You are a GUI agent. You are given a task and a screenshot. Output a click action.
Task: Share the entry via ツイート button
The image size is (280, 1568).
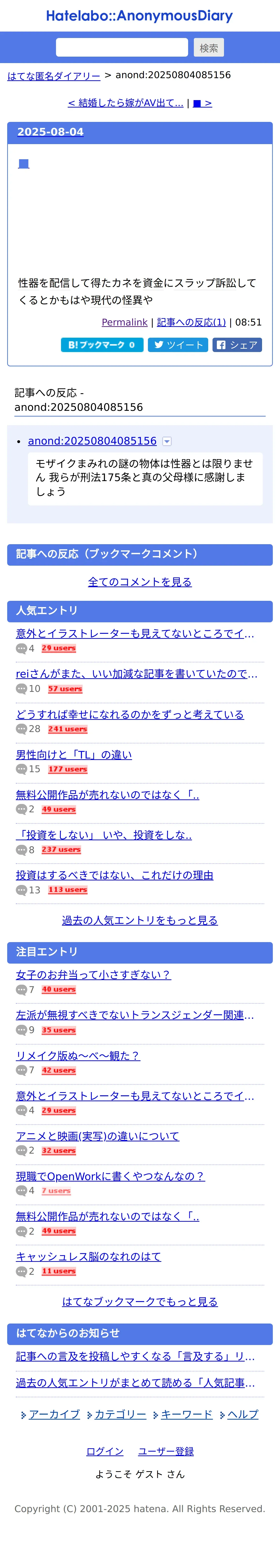178,345
